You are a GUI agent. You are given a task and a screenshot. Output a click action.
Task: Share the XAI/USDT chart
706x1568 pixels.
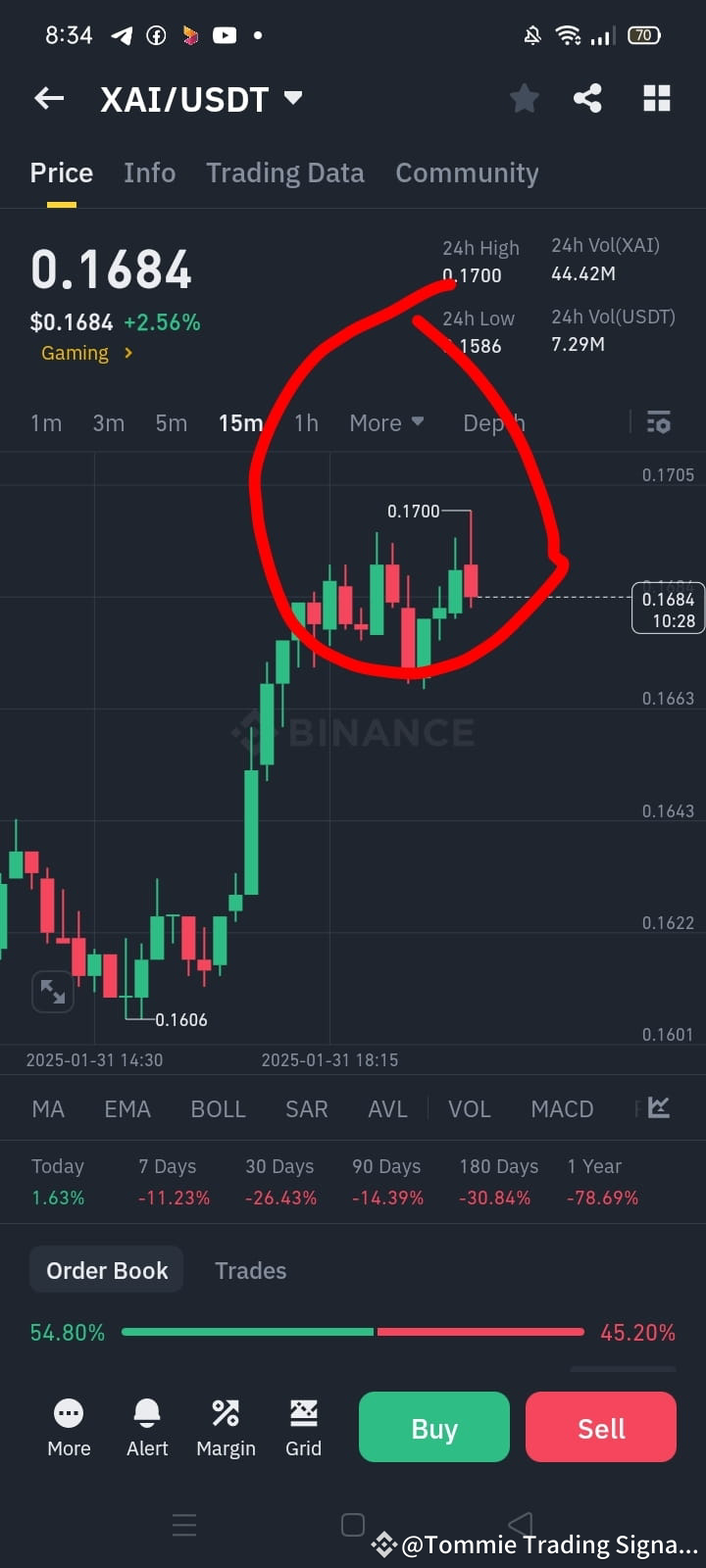pyautogui.click(x=587, y=98)
